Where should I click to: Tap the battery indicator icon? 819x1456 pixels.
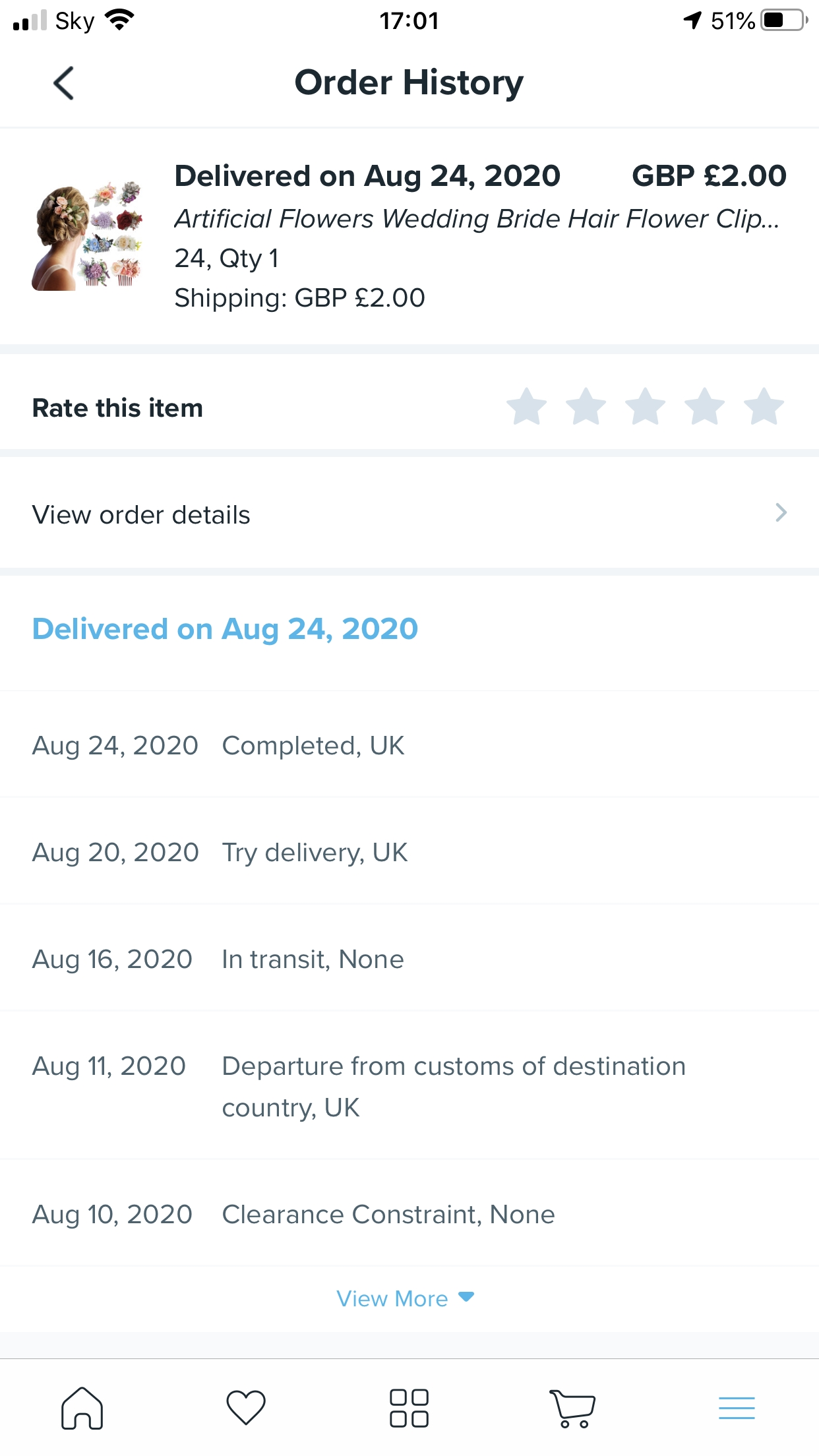pyautogui.click(x=781, y=20)
